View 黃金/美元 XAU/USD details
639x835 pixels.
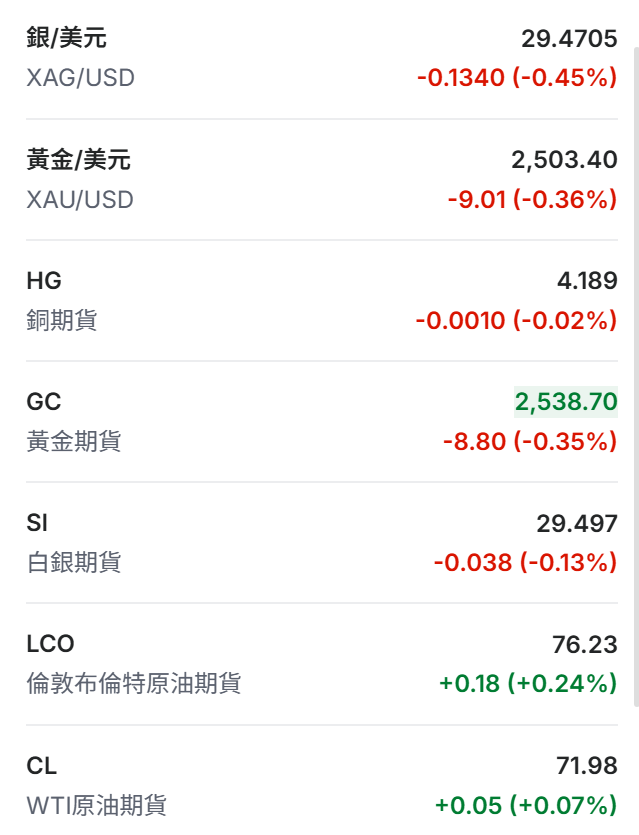click(80, 179)
